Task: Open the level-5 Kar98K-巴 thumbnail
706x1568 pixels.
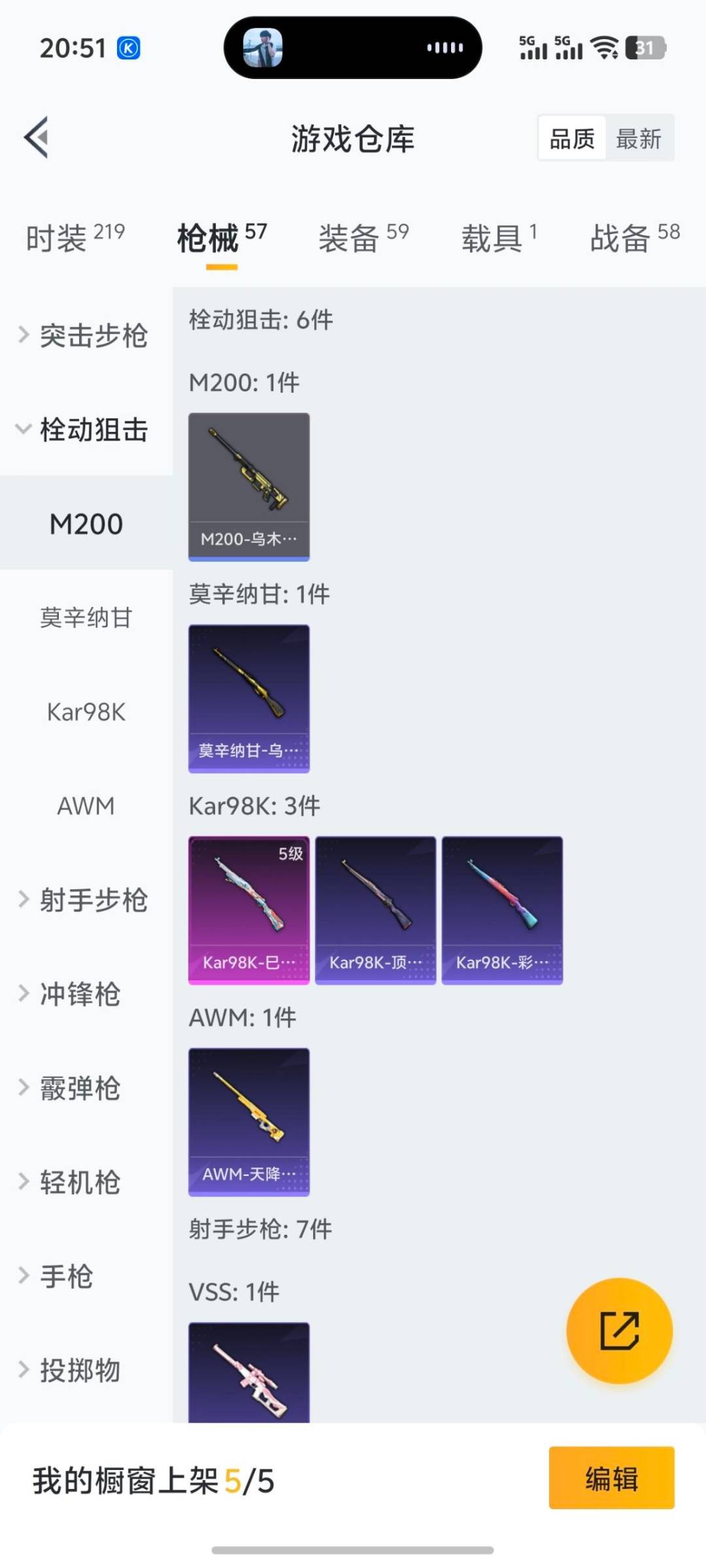Action: (248, 907)
